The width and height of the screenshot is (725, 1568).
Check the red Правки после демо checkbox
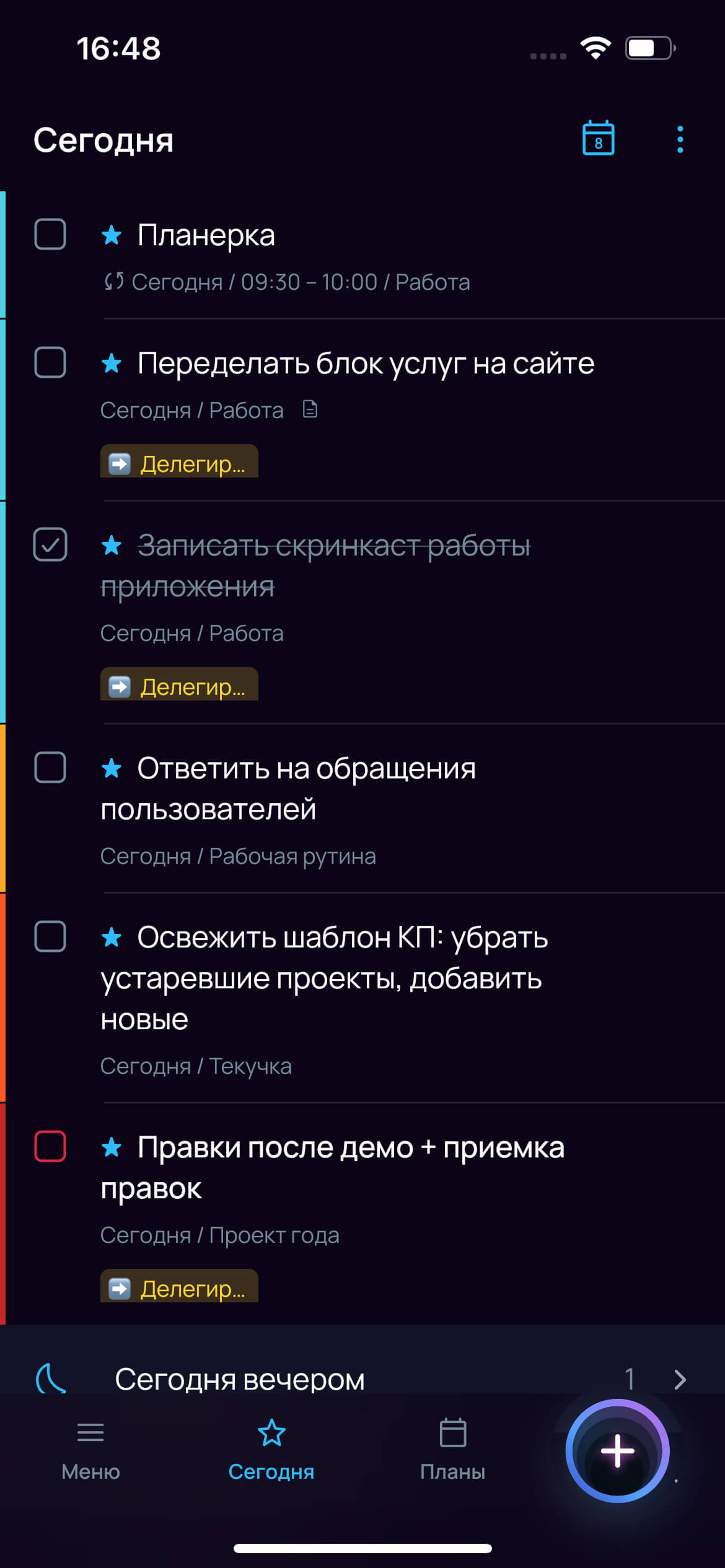[x=50, y=1146]
